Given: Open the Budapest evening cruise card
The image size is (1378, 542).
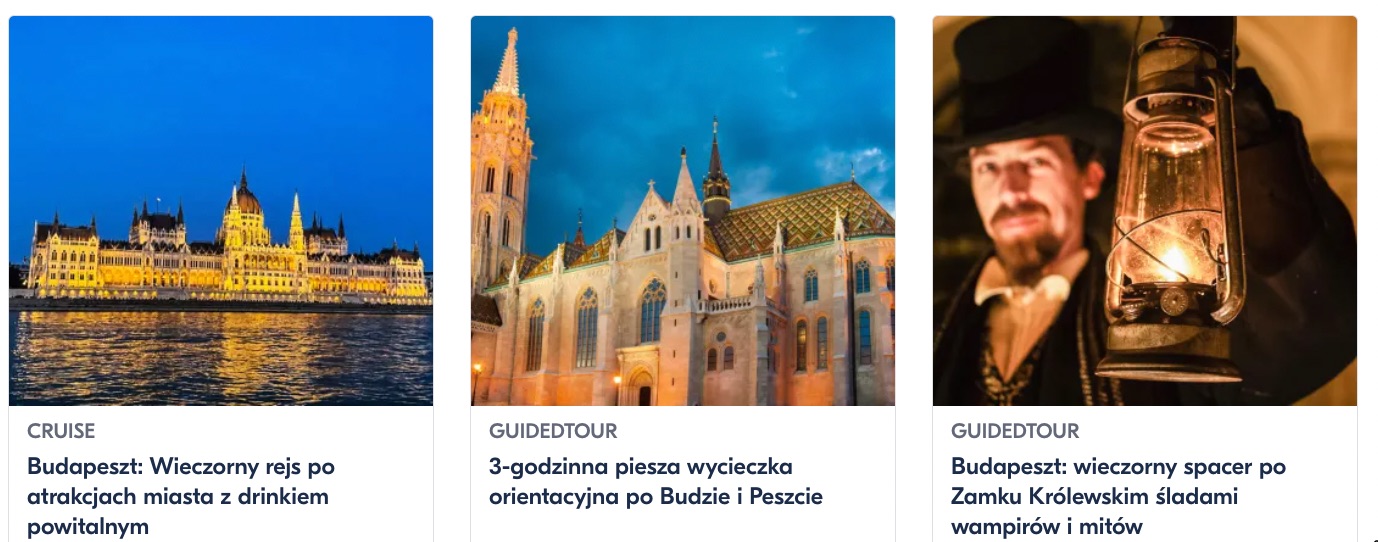Looking at the screenshot, I should 180,495.
